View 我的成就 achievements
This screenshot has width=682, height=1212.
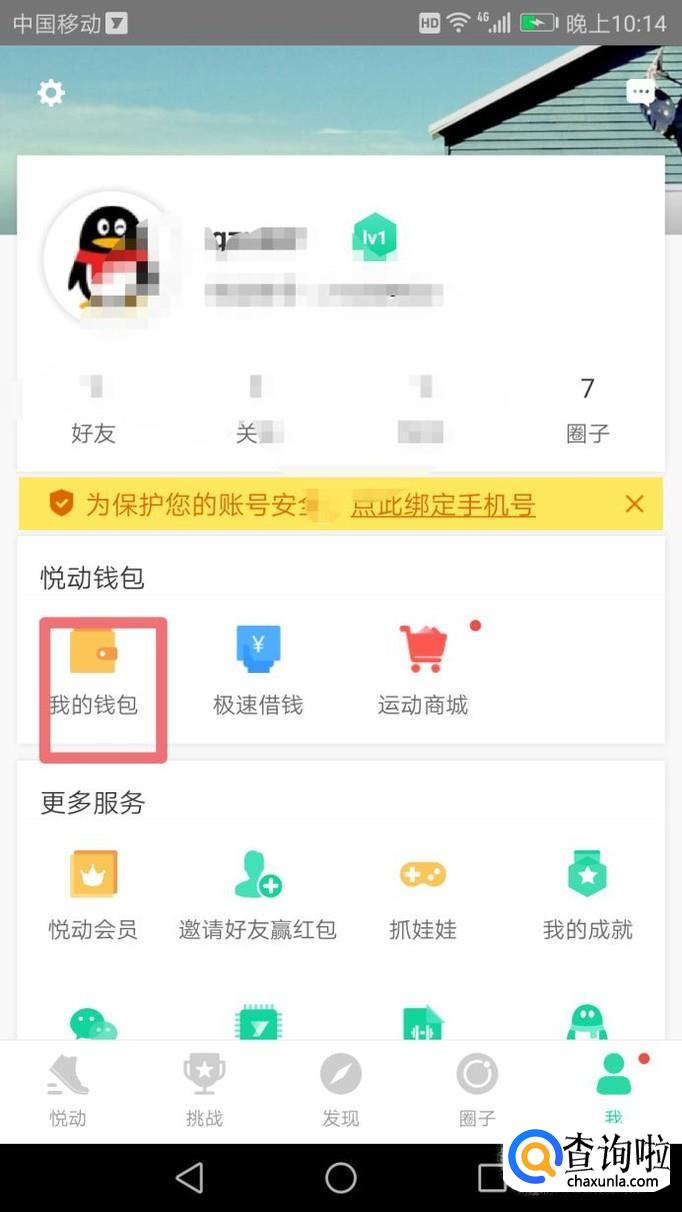[587, 895]
